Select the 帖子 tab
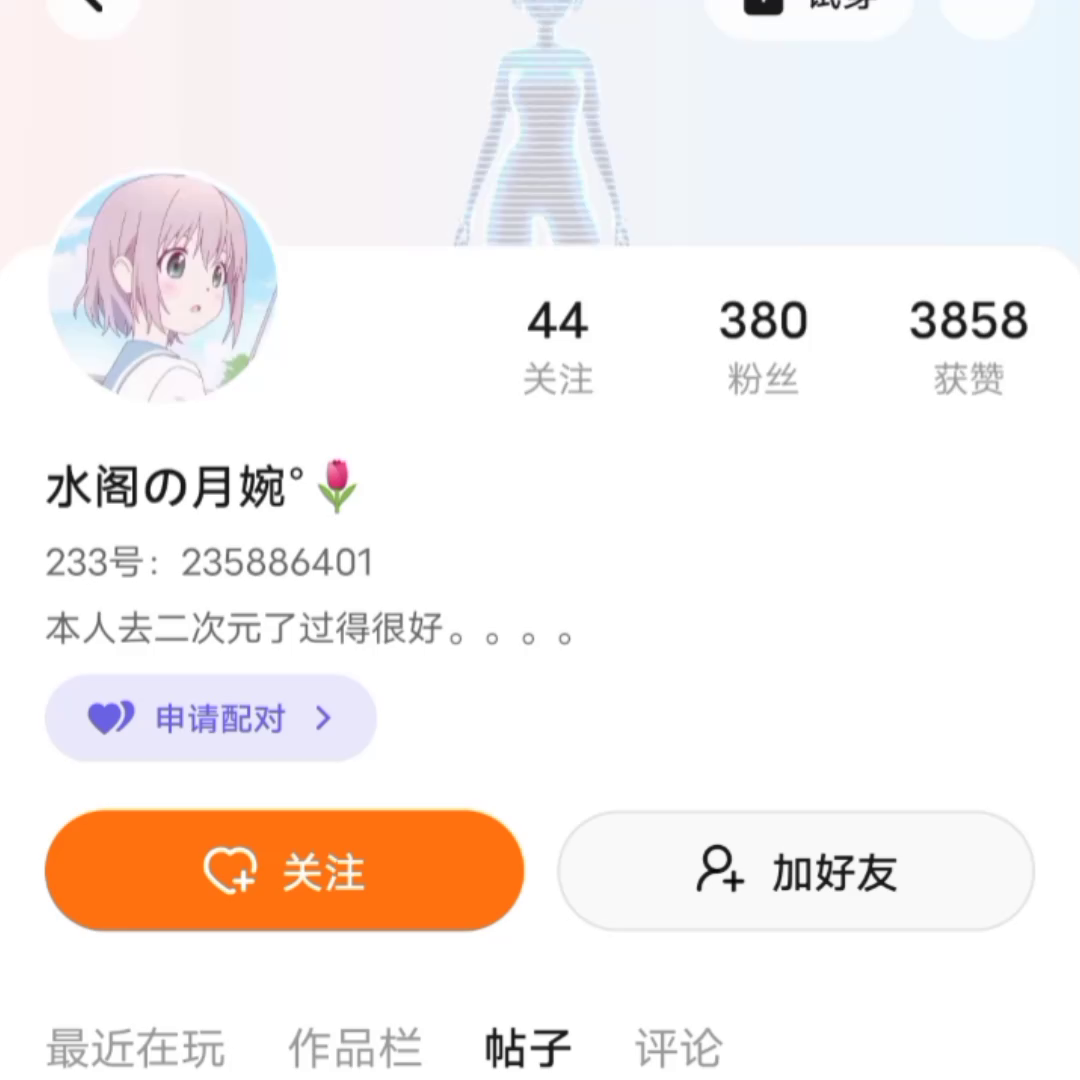This screenshot has height=1080, width=1080. (528, 1048)
